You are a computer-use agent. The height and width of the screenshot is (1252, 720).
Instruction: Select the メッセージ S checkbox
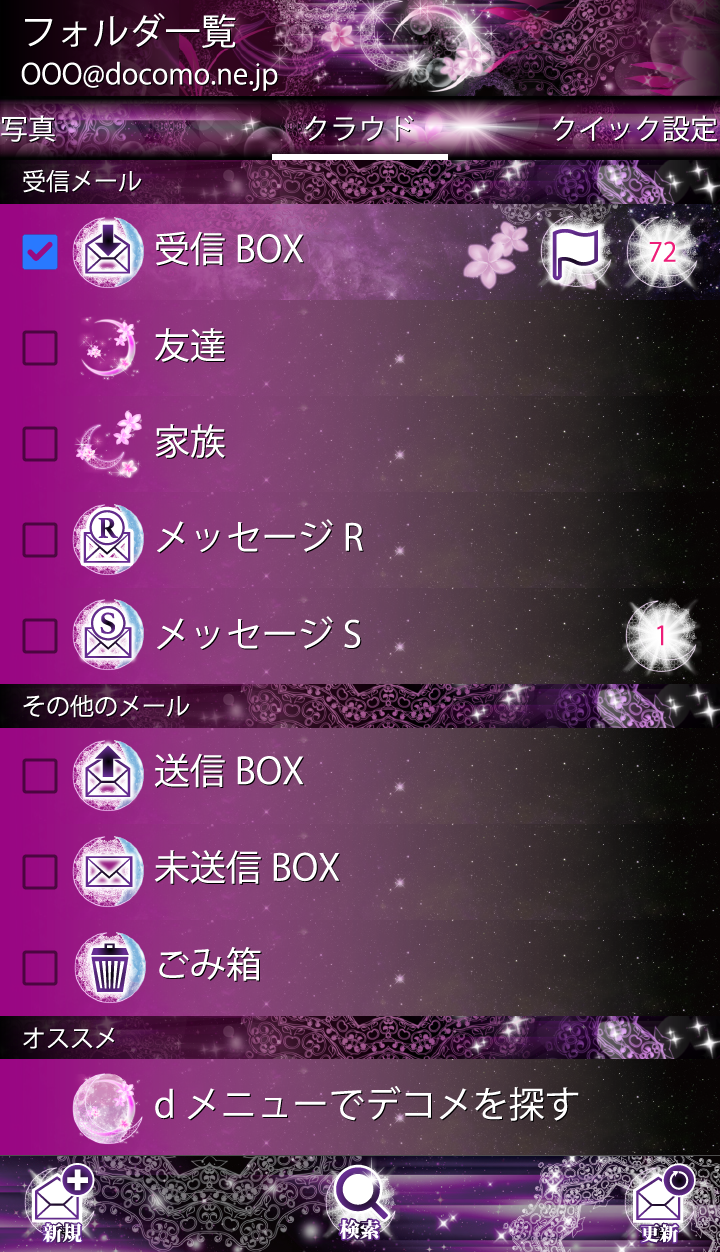40,635
